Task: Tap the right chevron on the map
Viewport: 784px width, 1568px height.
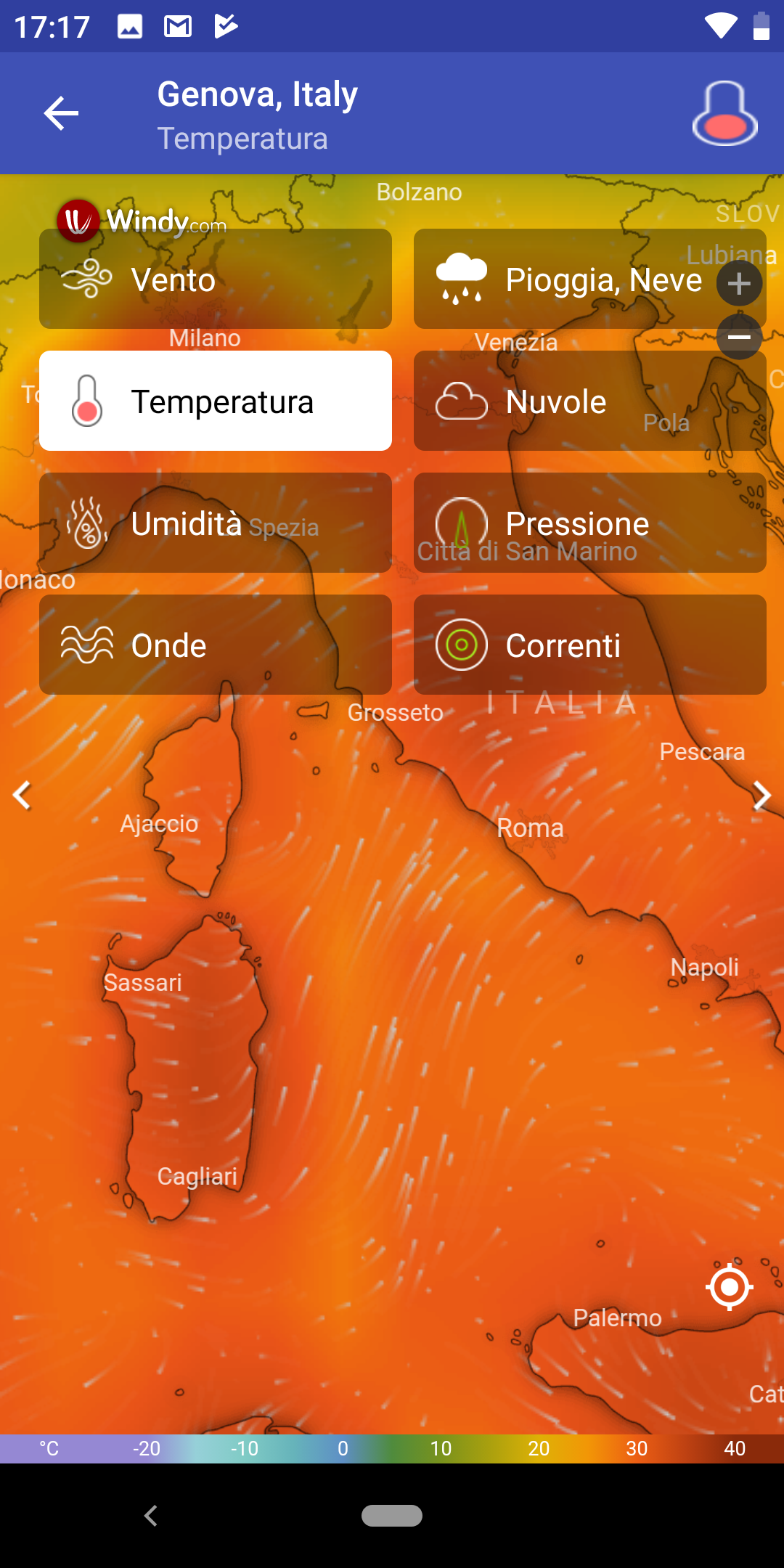Action: pos(761,796)
